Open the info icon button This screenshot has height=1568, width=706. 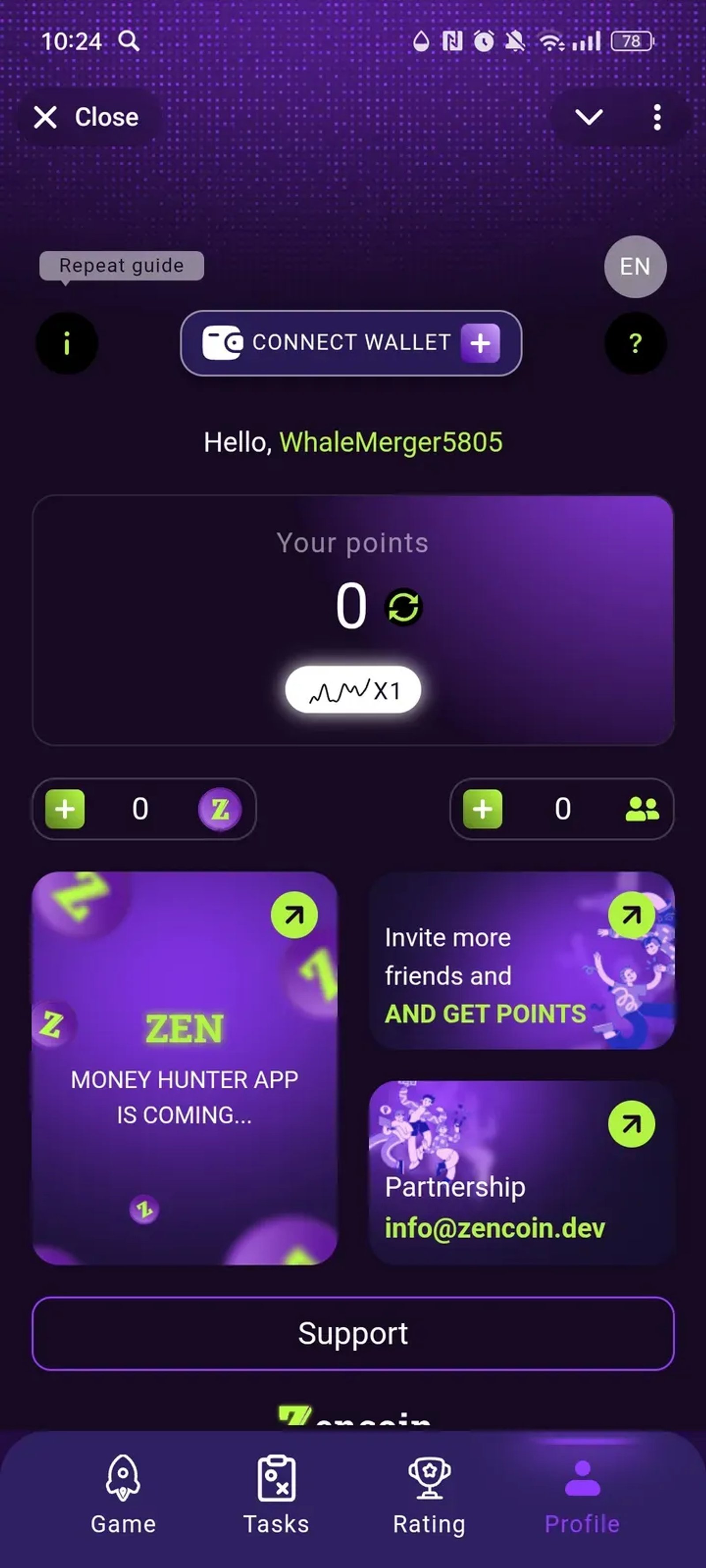(66, 343)
